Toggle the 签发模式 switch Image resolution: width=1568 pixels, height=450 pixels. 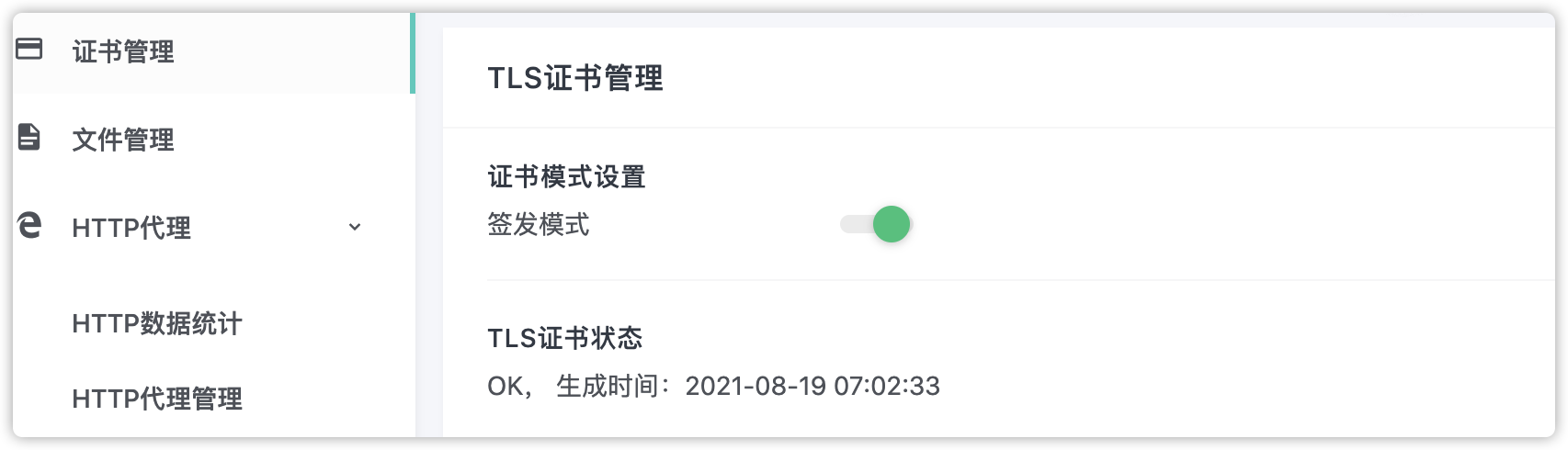[x=875, y=224]
